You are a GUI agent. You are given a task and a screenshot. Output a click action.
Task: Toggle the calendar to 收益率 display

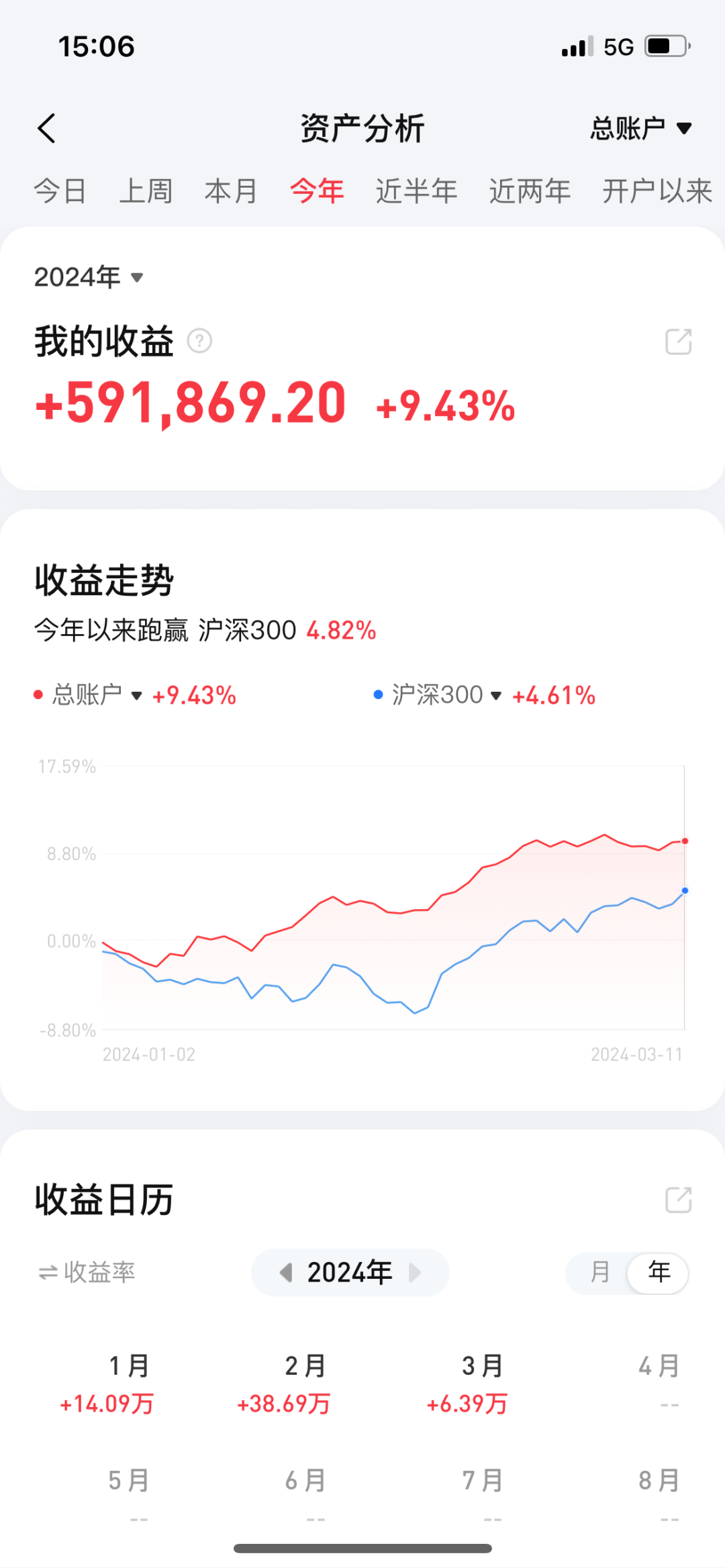click(87, 1272)
